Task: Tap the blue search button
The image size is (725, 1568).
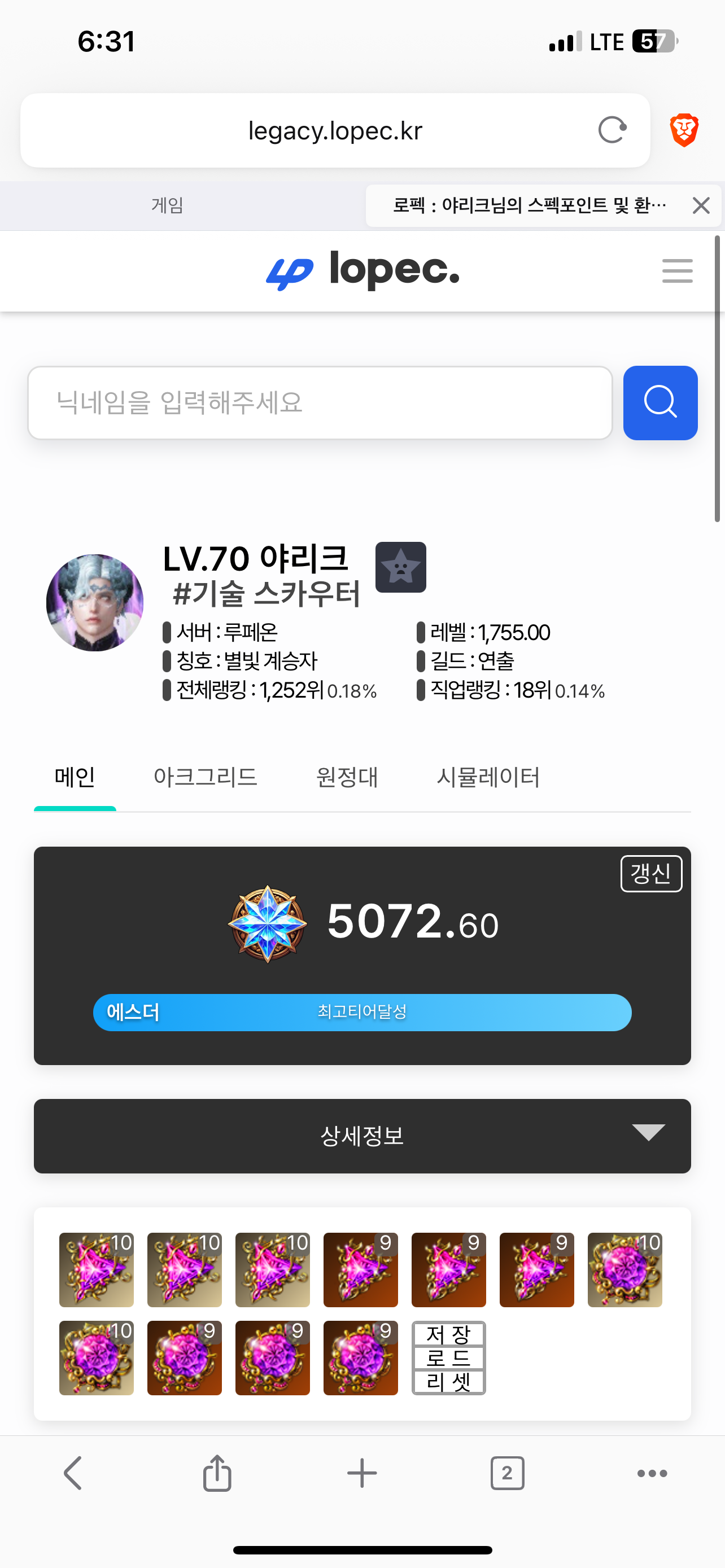Action: coord(660,402)
